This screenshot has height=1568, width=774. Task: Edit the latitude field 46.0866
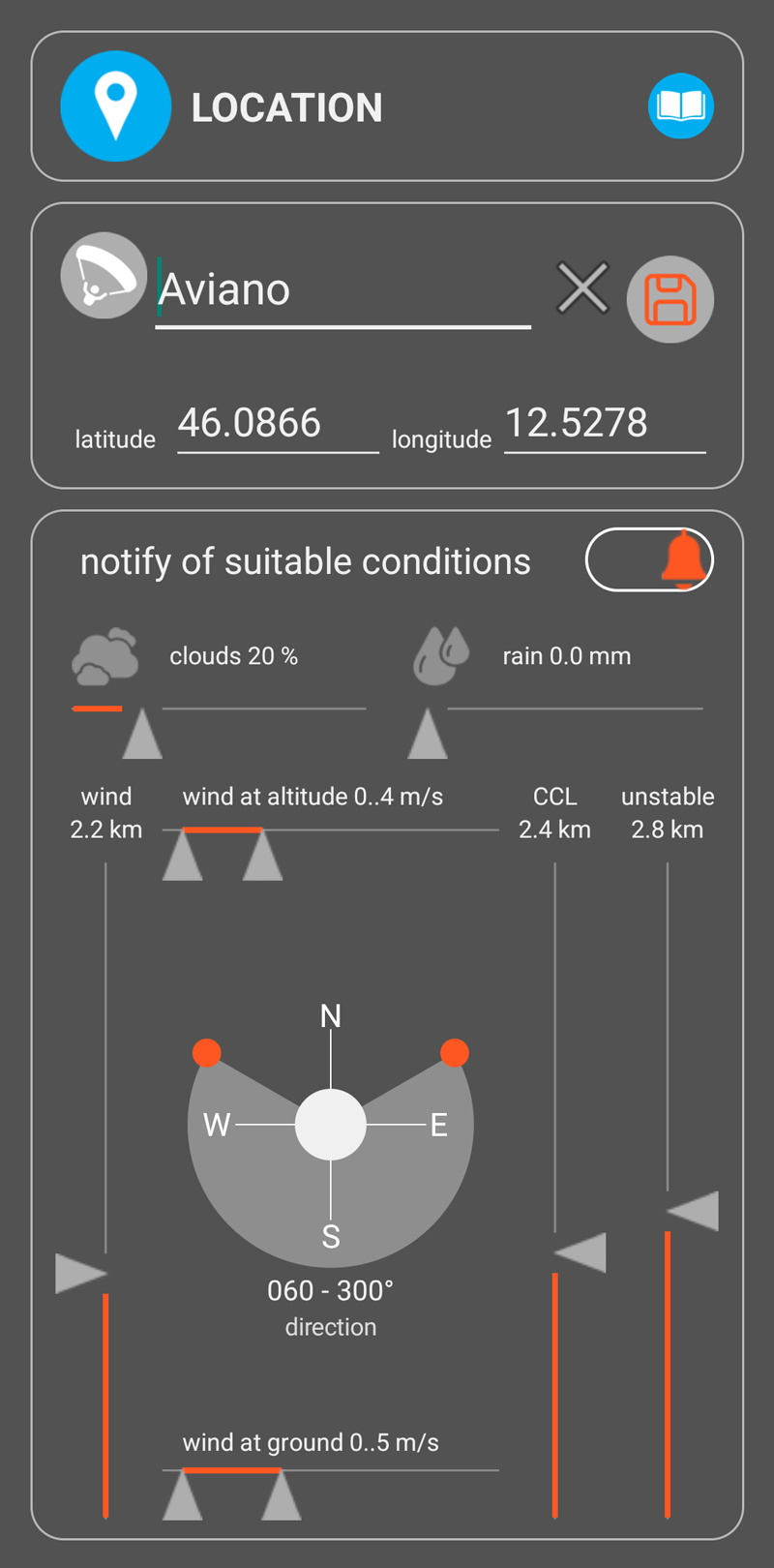click(x=277, y=423)
